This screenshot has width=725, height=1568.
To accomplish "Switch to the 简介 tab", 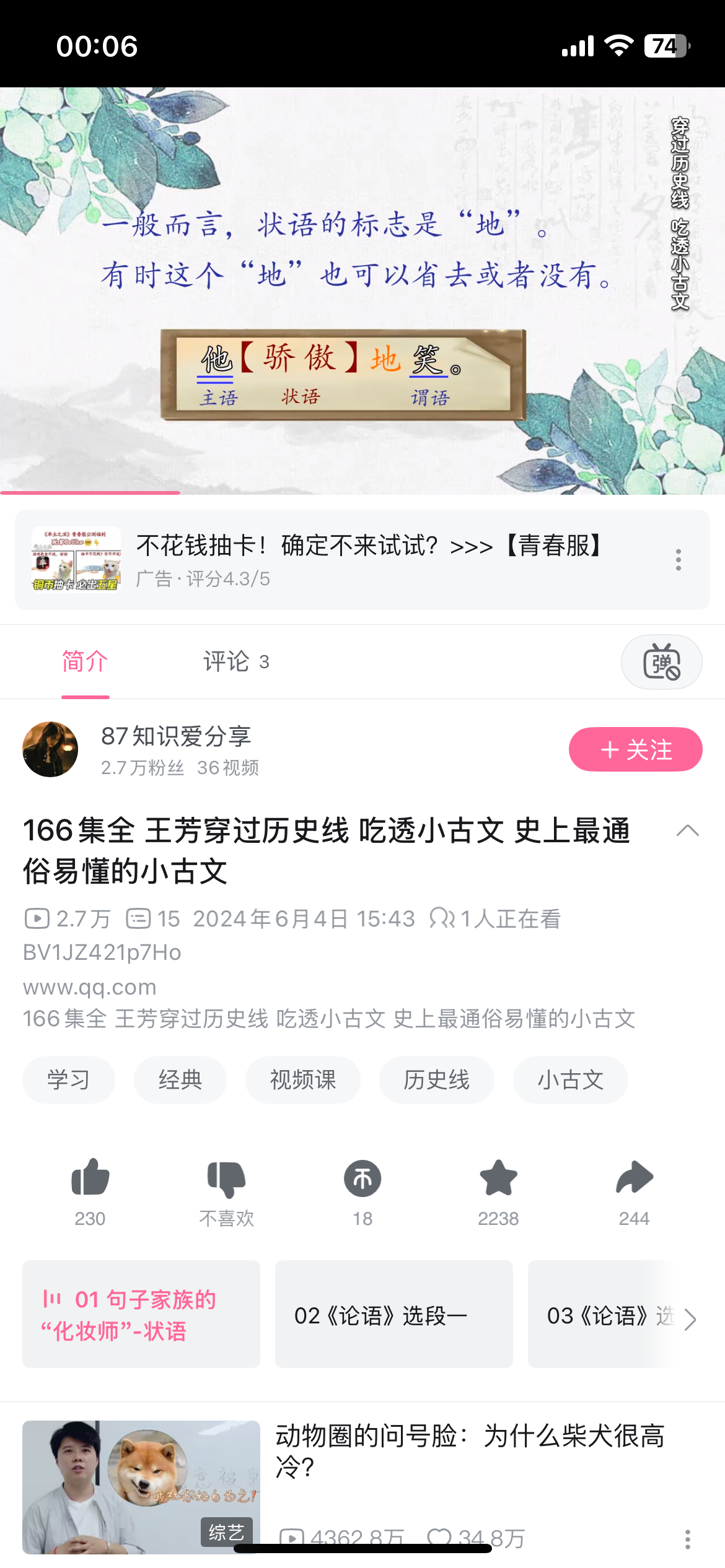I will [x=86, y=661].
